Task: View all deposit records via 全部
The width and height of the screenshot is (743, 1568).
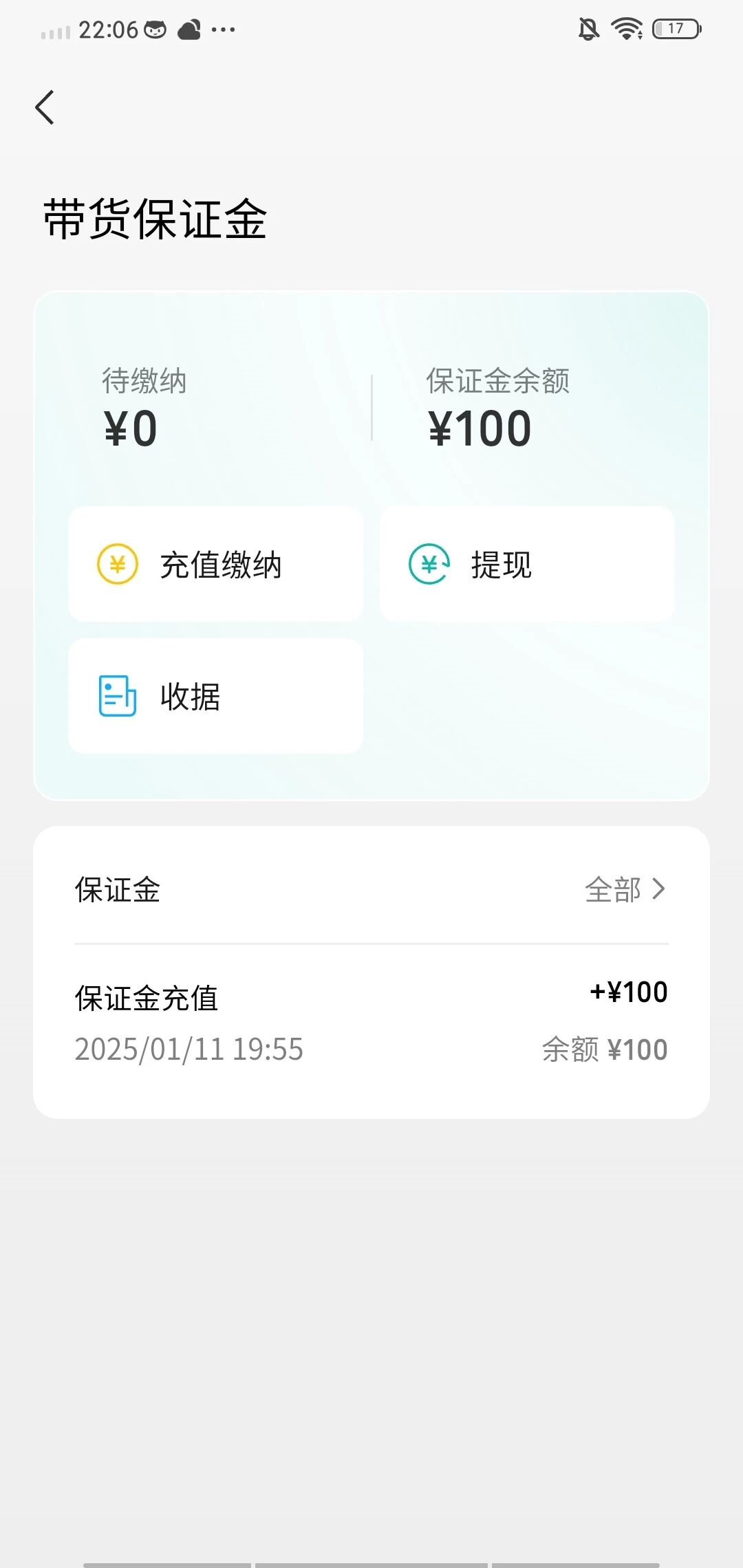Action: pos(625,889)
